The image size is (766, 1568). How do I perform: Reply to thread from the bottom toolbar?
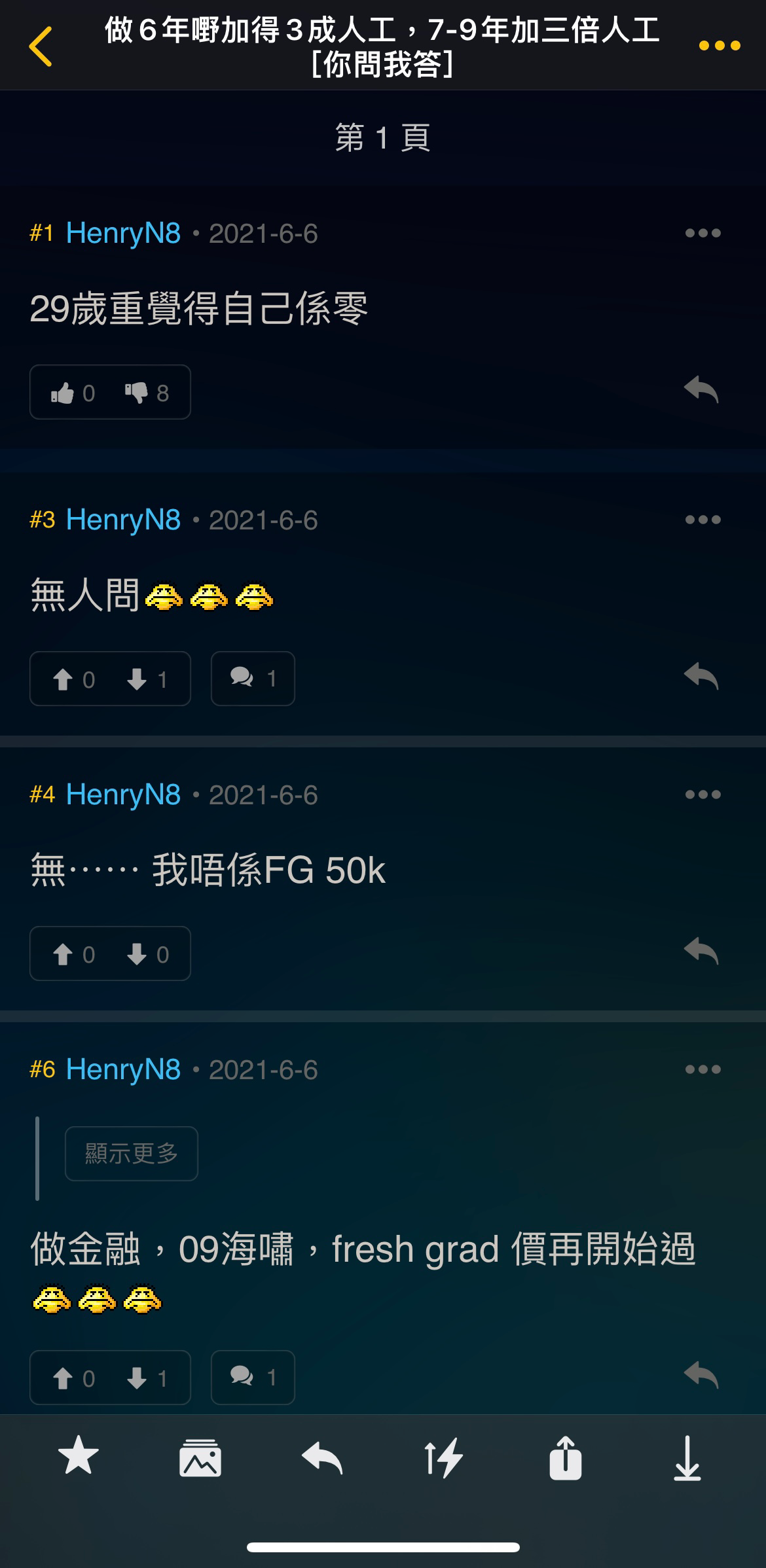point(322,1459)
